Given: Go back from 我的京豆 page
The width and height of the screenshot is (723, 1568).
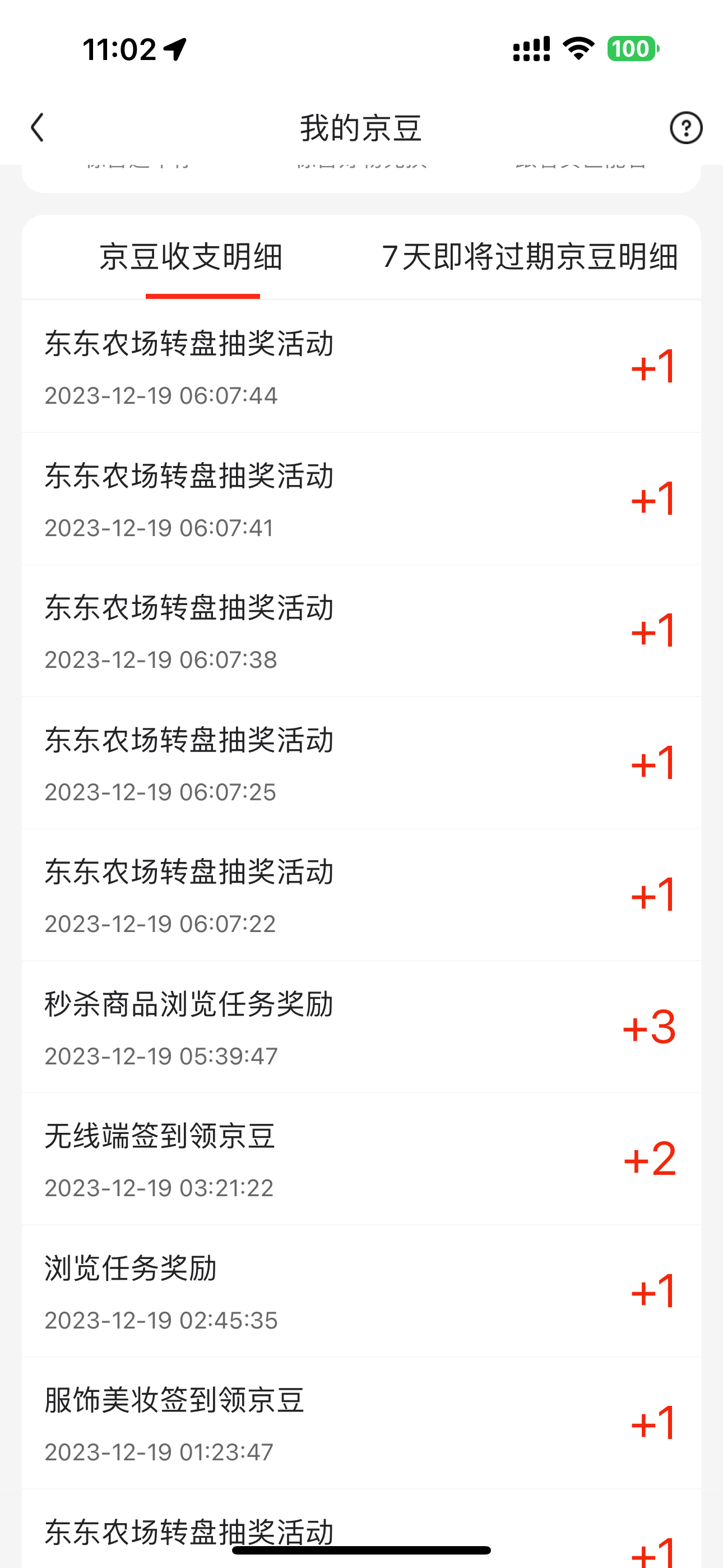Looking at the screenshot, I should coord(38,128).
